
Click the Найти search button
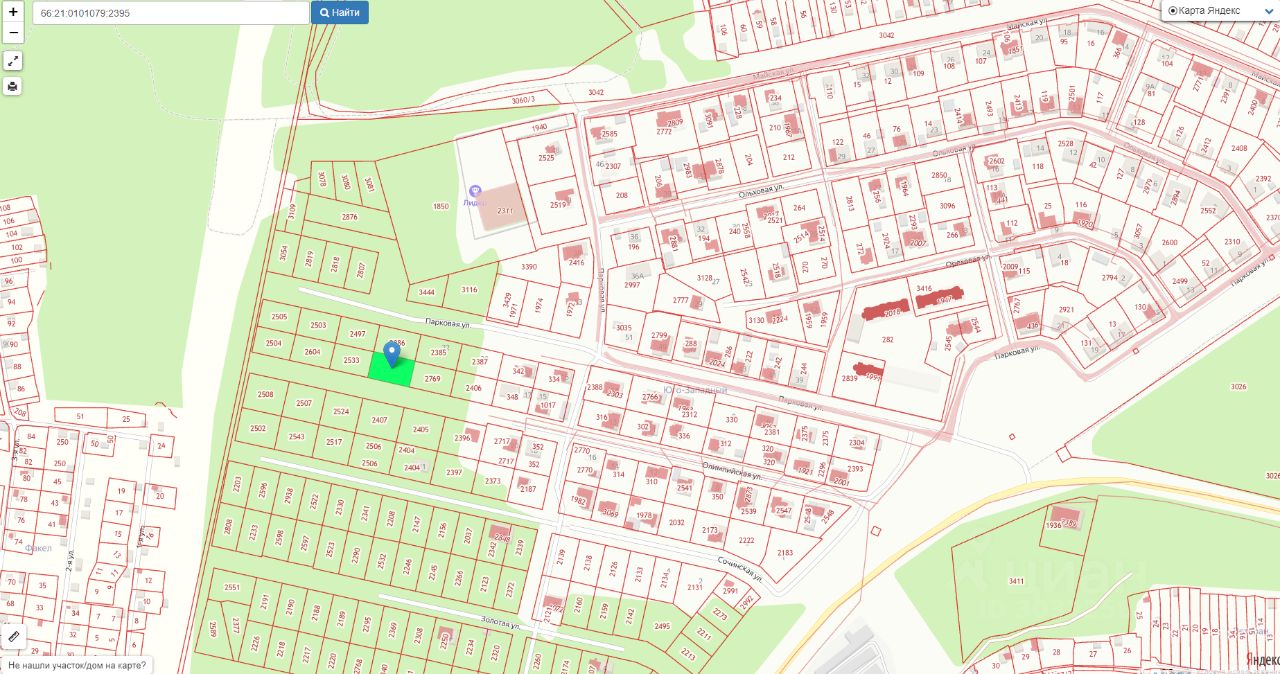[340, 13]
